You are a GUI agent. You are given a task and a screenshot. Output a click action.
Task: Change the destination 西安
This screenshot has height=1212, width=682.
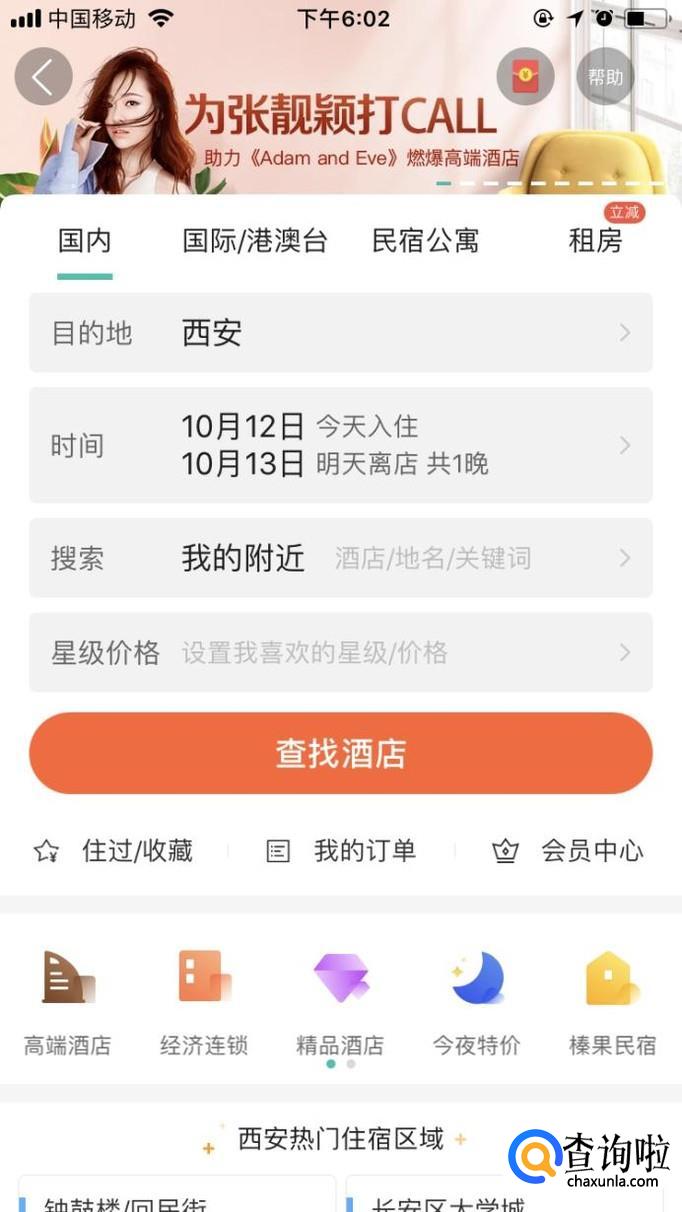point(340,333)
